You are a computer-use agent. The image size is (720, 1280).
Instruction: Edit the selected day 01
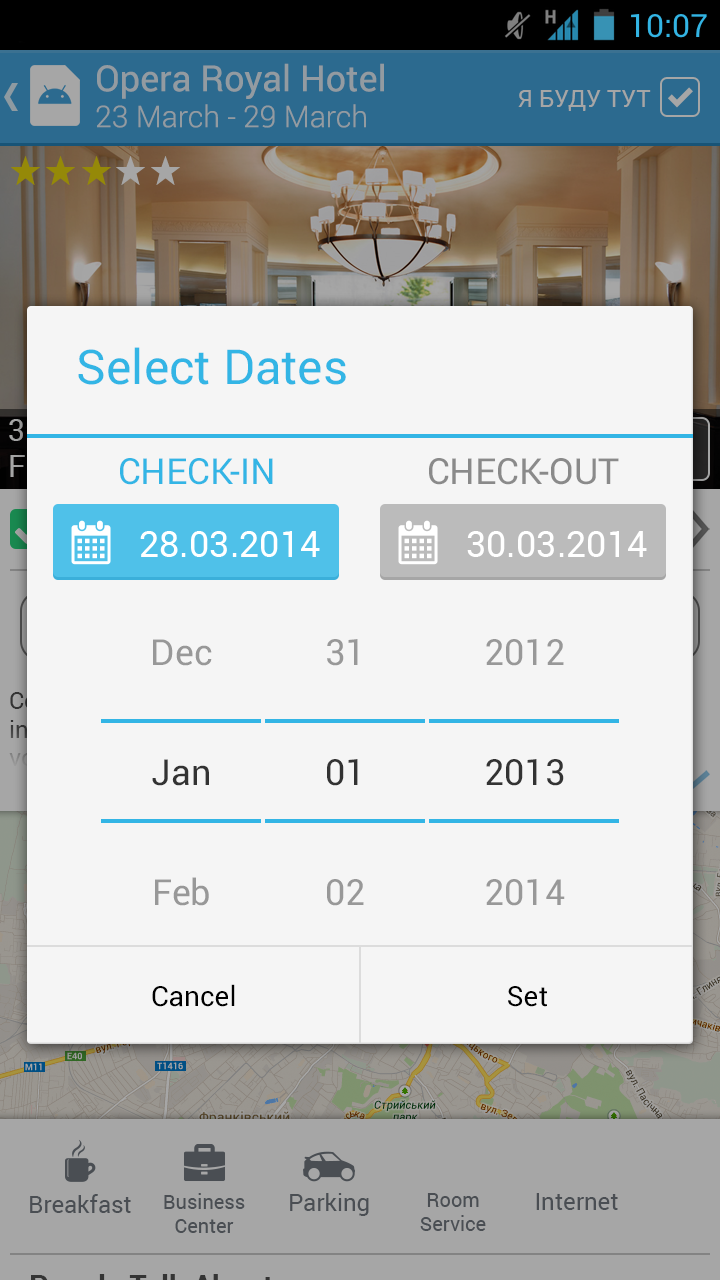[x=344, y=773]
